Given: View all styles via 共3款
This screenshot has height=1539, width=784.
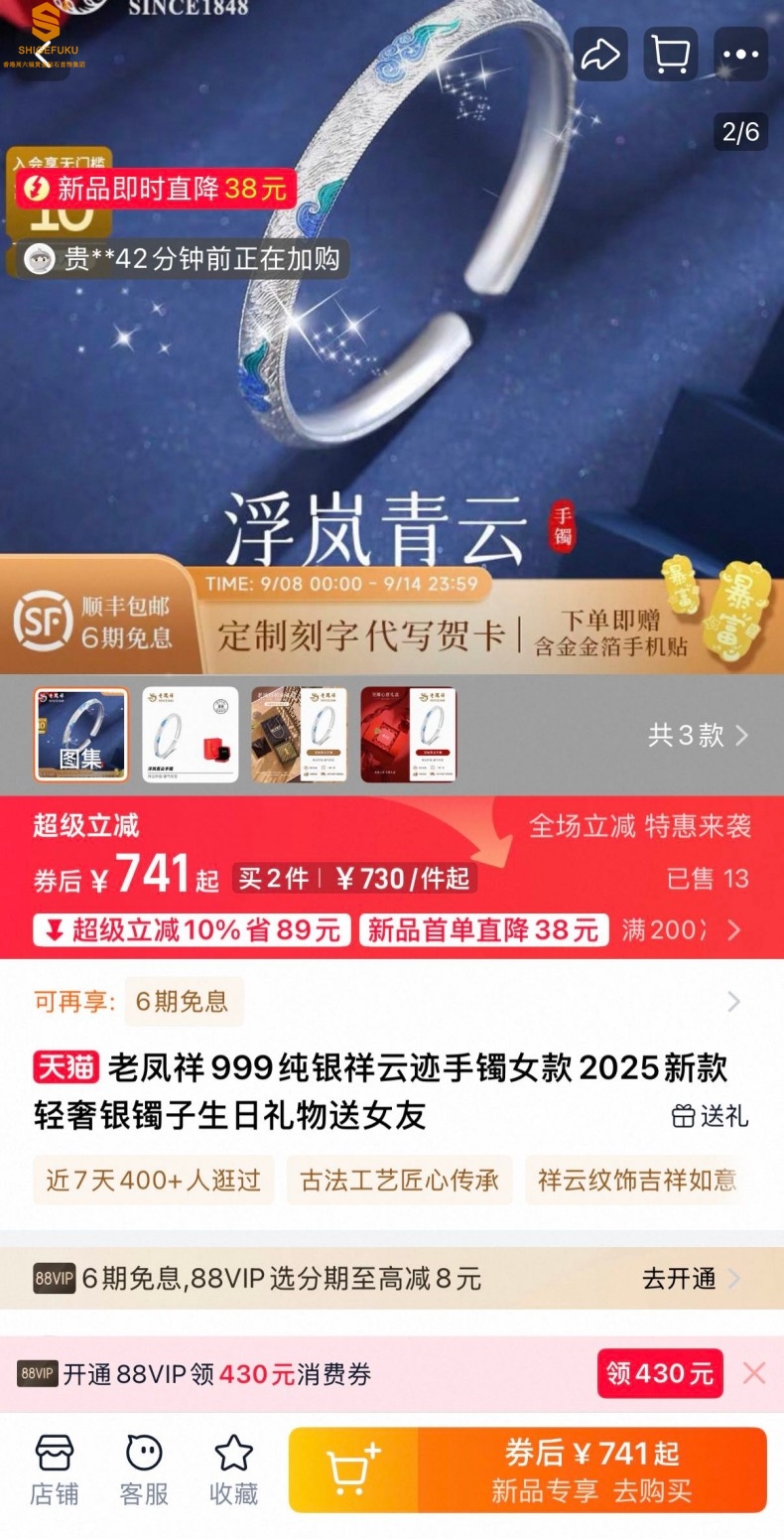Looking at the screenshot, I should 698,735.
